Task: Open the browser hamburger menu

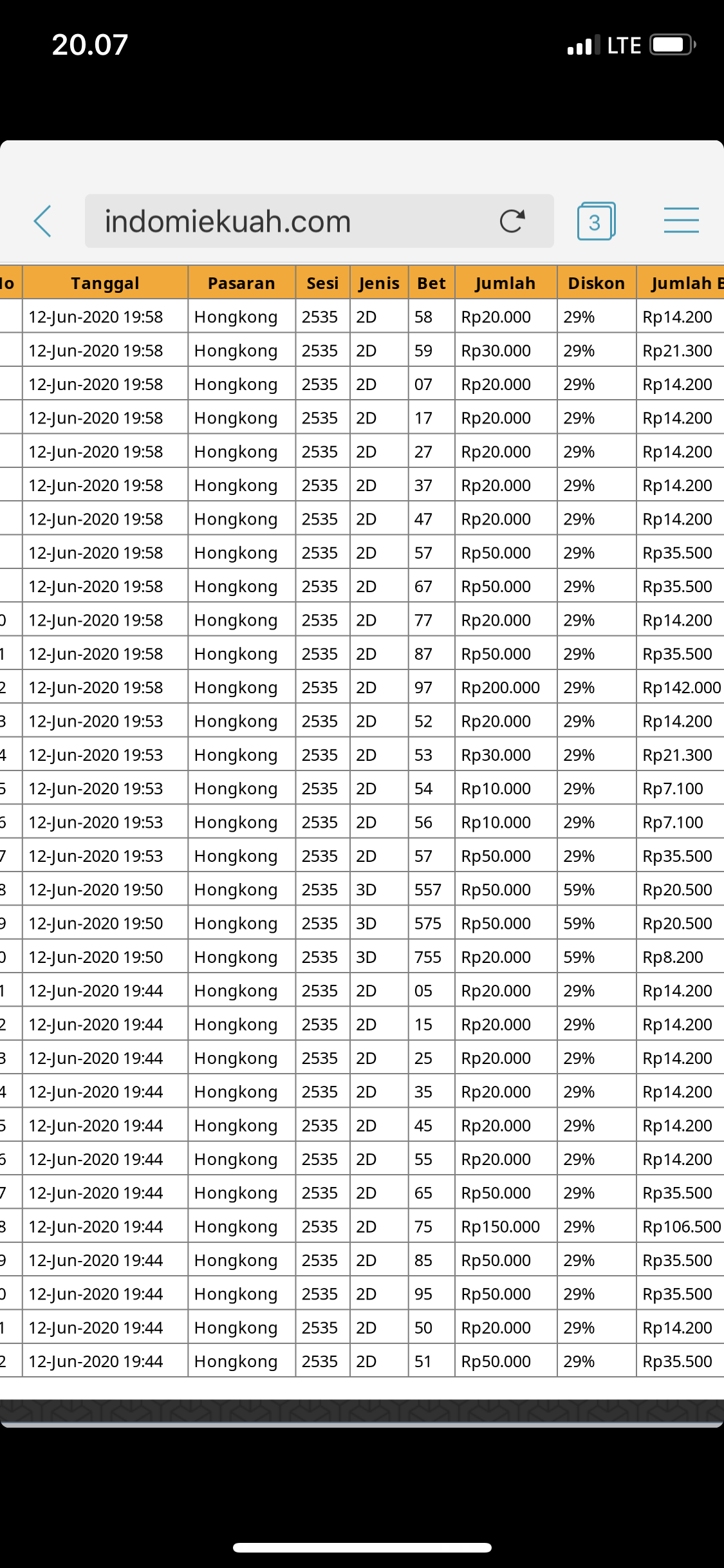Action: pyautogui.click(x=681, y=220)
